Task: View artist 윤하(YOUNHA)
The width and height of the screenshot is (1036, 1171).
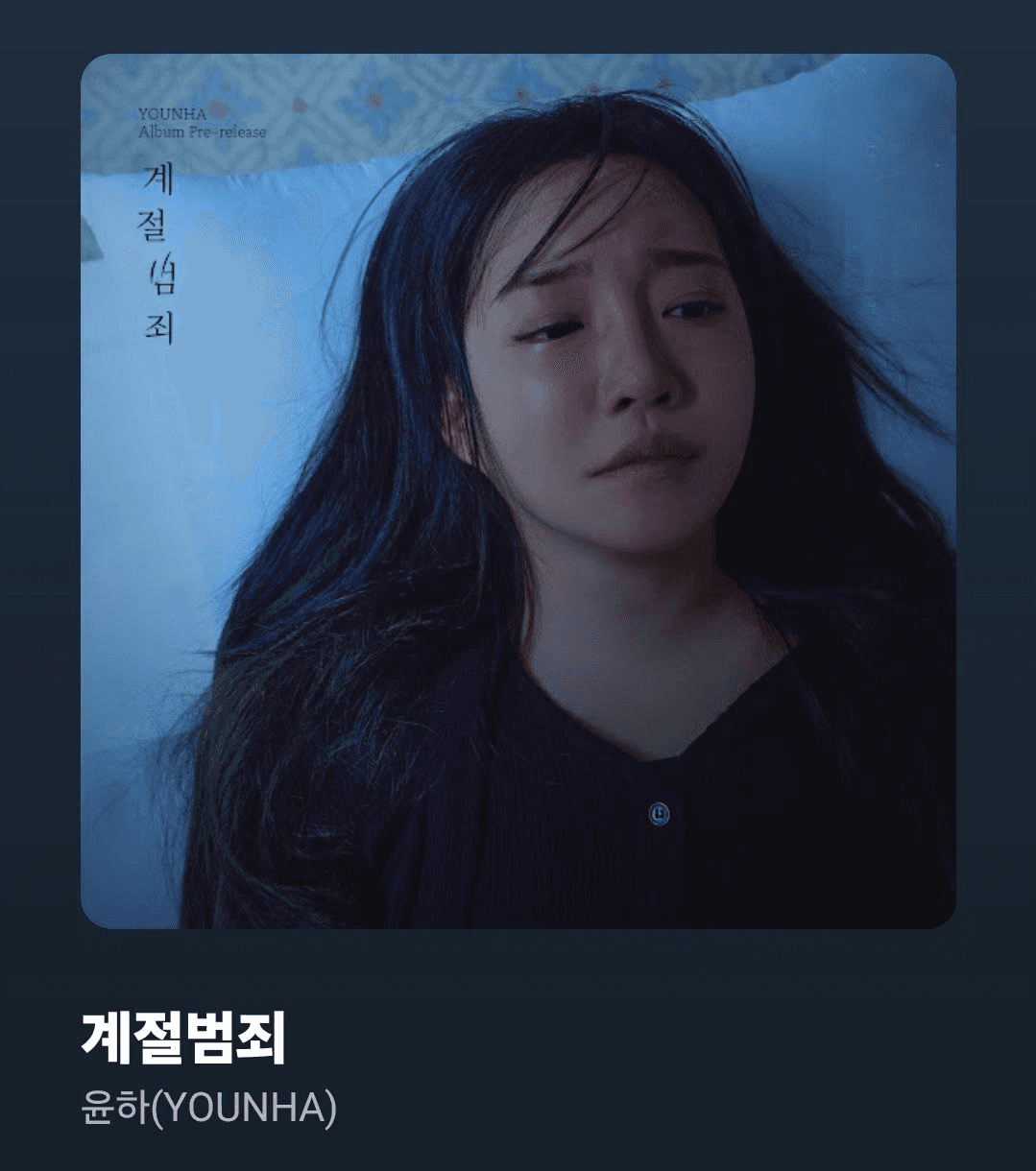Action: tap(209, 1108)
